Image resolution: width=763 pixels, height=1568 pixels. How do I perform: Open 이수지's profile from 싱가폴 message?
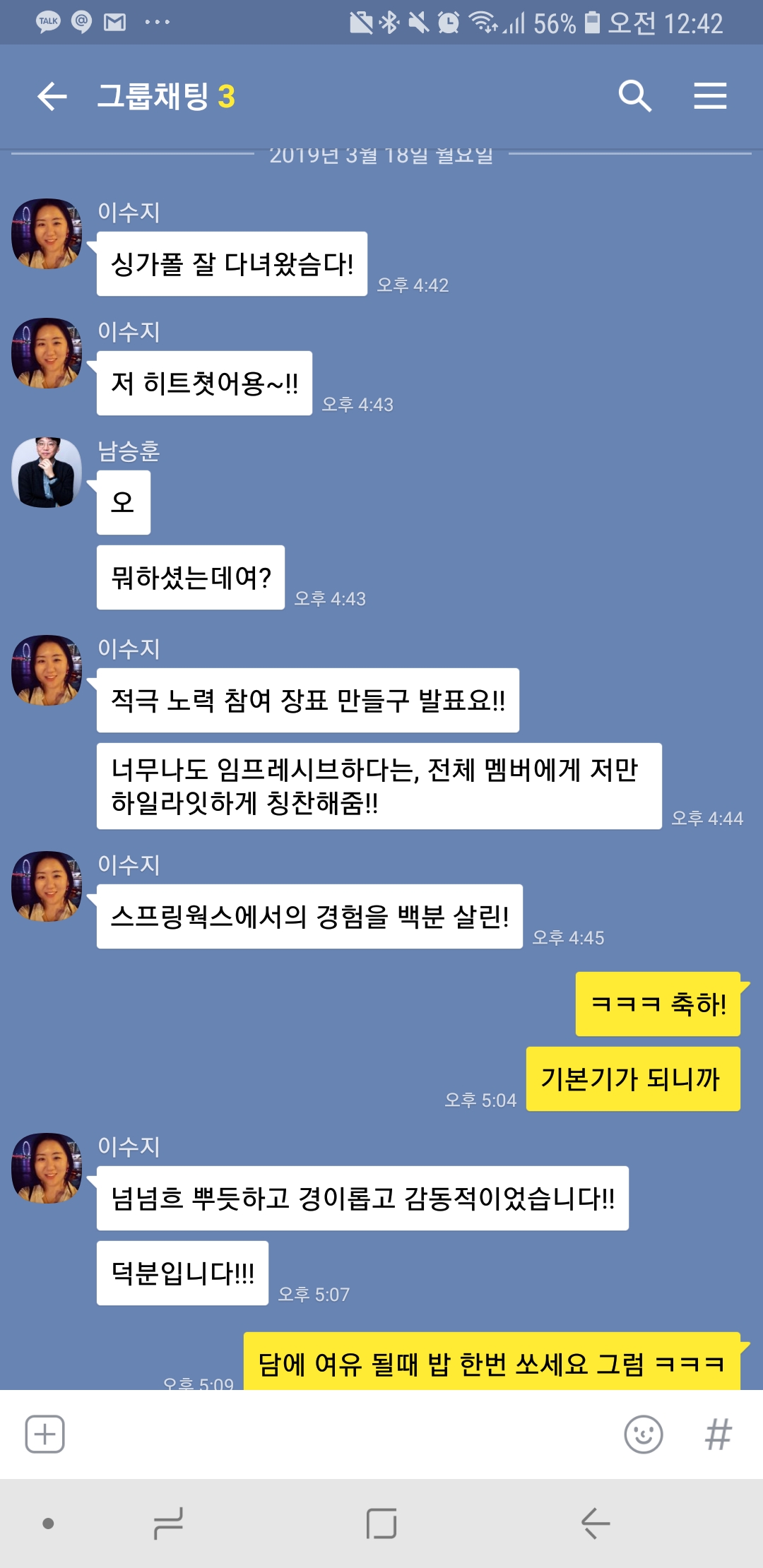click(47, 234)
